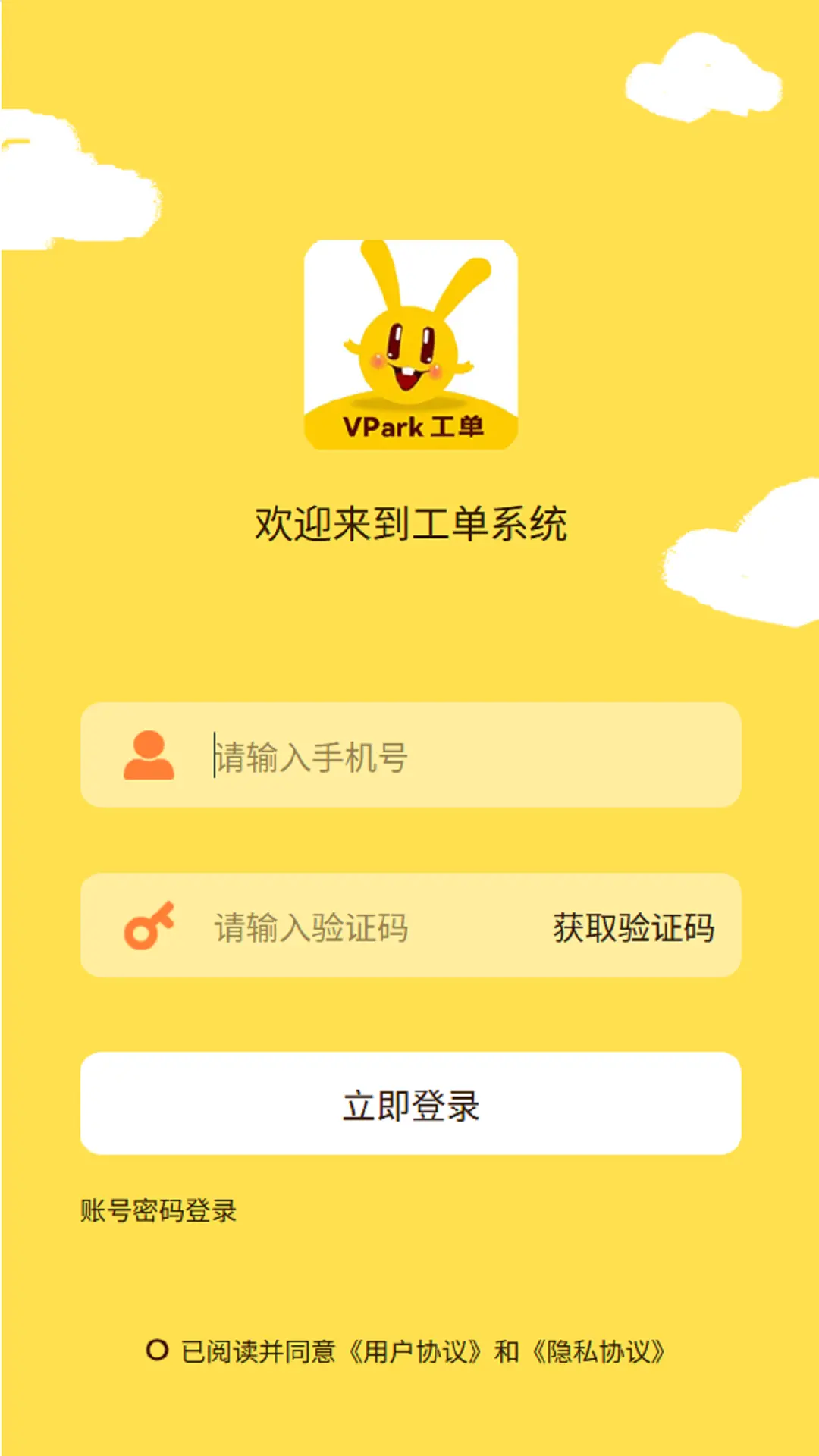Viewport: 819px width, 1456px height.
Task: Switch to 账号密码登录 password login
Action: (x=158, y=1210)
